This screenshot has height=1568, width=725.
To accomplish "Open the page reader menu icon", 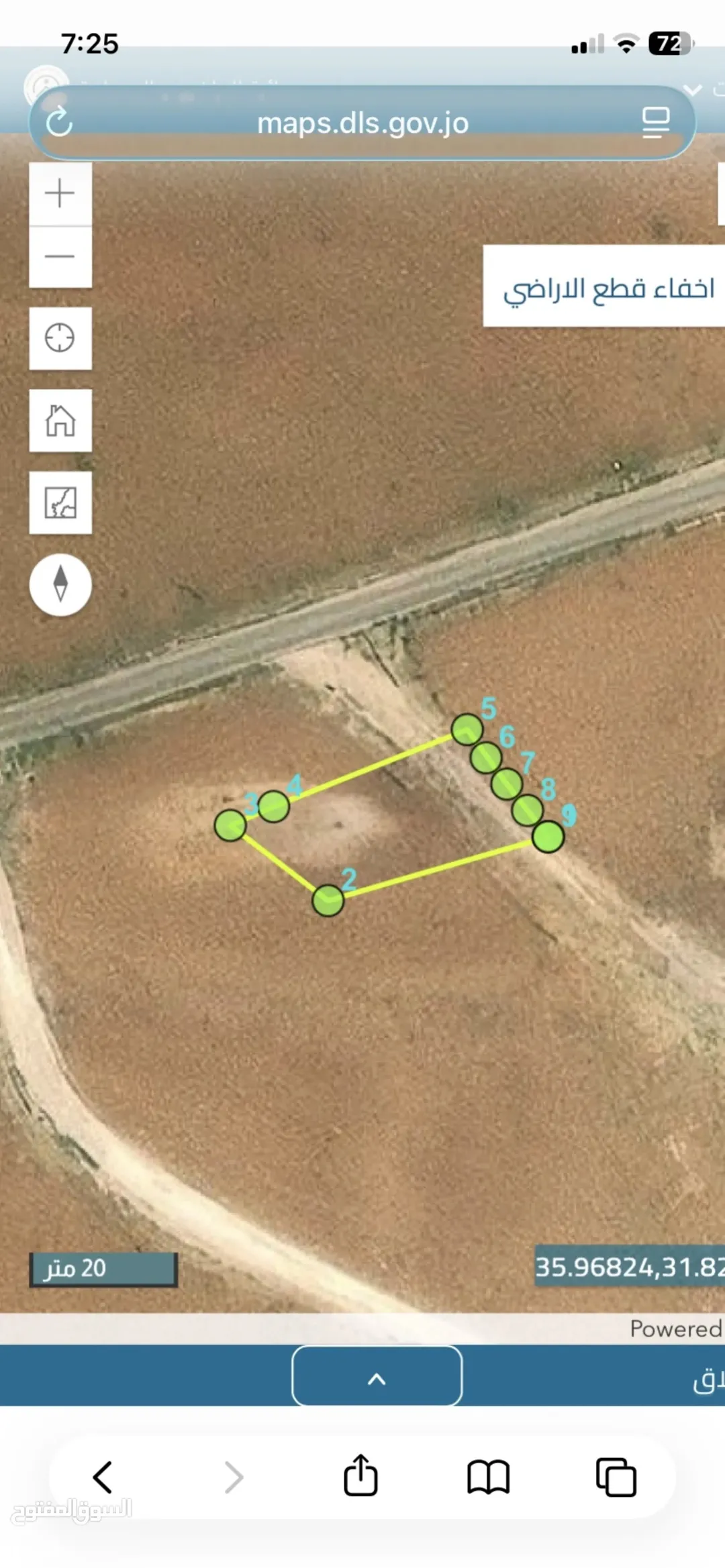I will point(656,123).
